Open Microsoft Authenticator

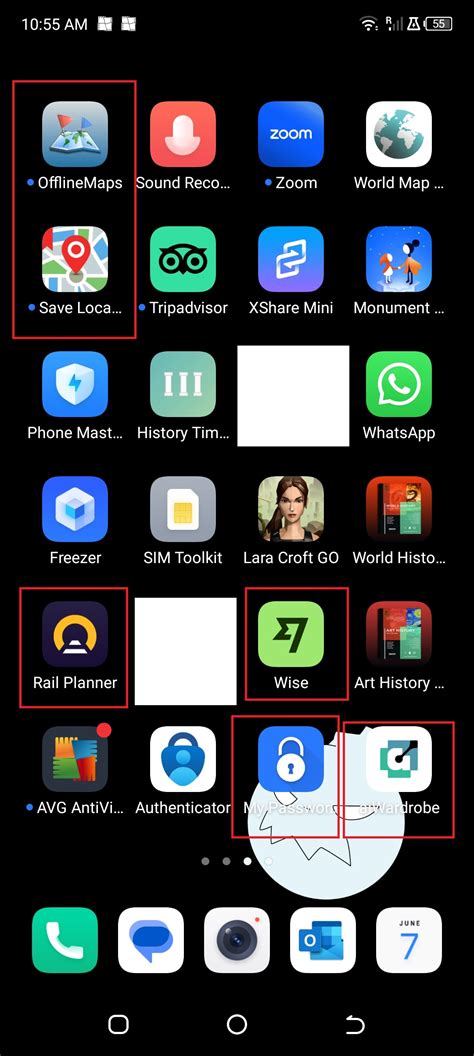point(183,759)
